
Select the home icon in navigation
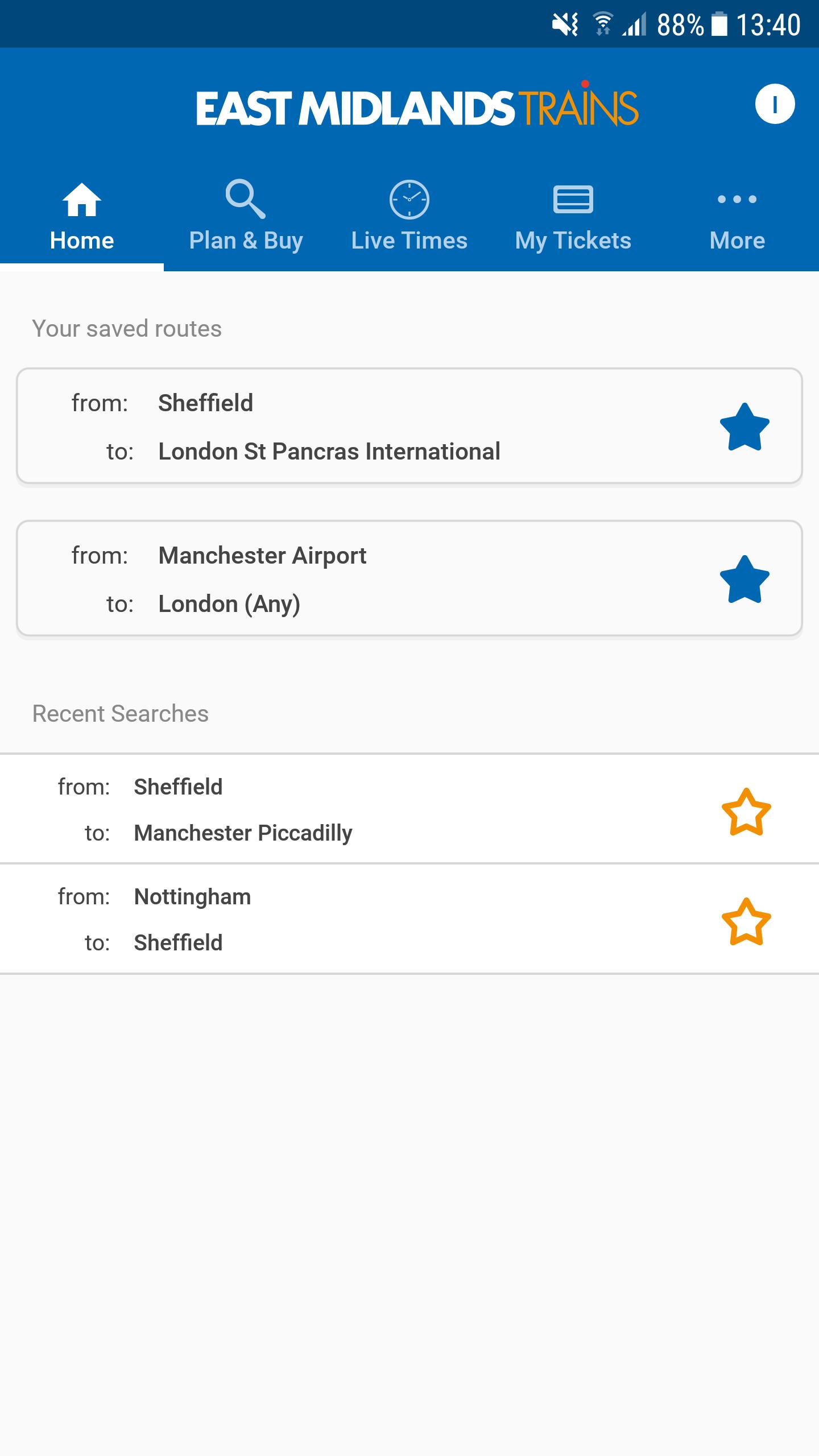pos(81,200)
